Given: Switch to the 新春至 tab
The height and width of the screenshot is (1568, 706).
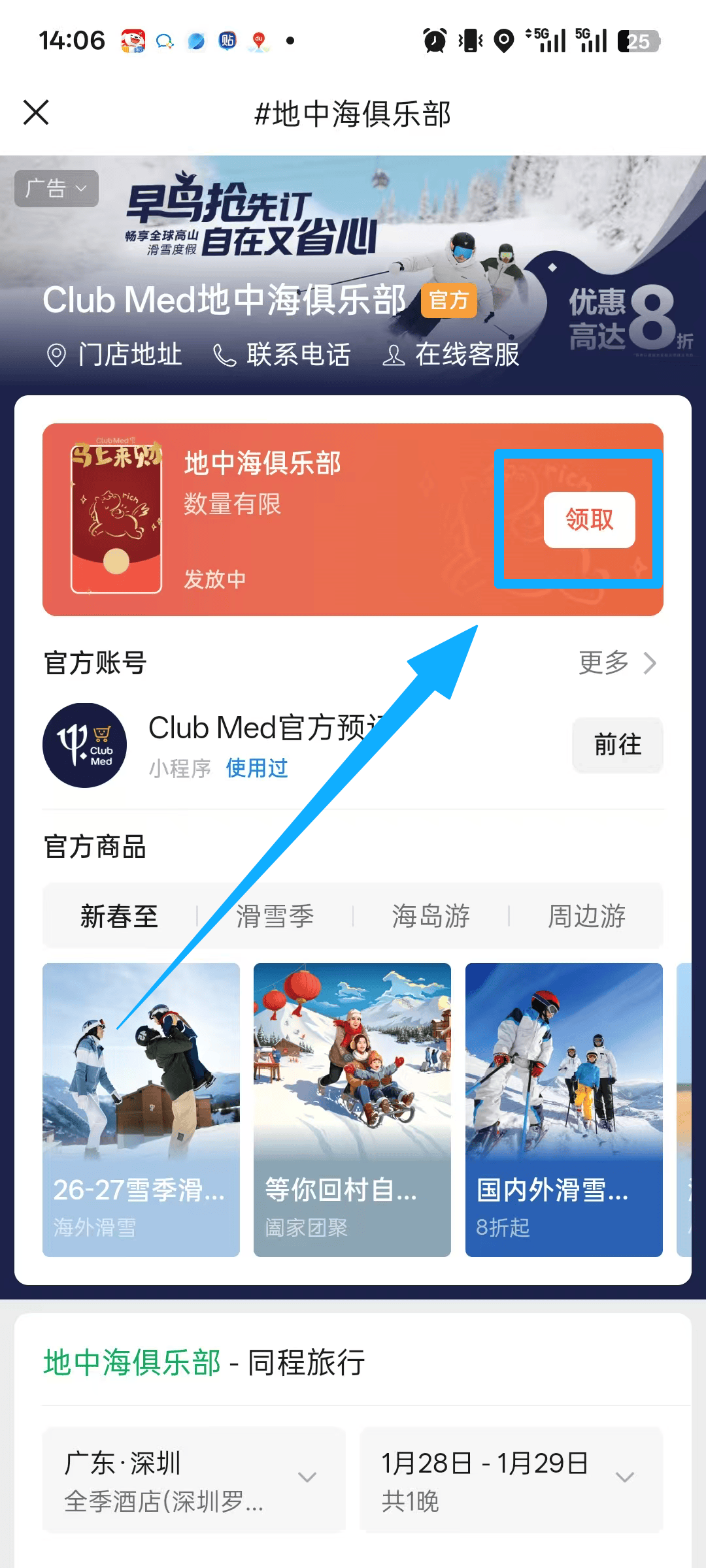Looking at the screenshot, I should tap(119, 916).
